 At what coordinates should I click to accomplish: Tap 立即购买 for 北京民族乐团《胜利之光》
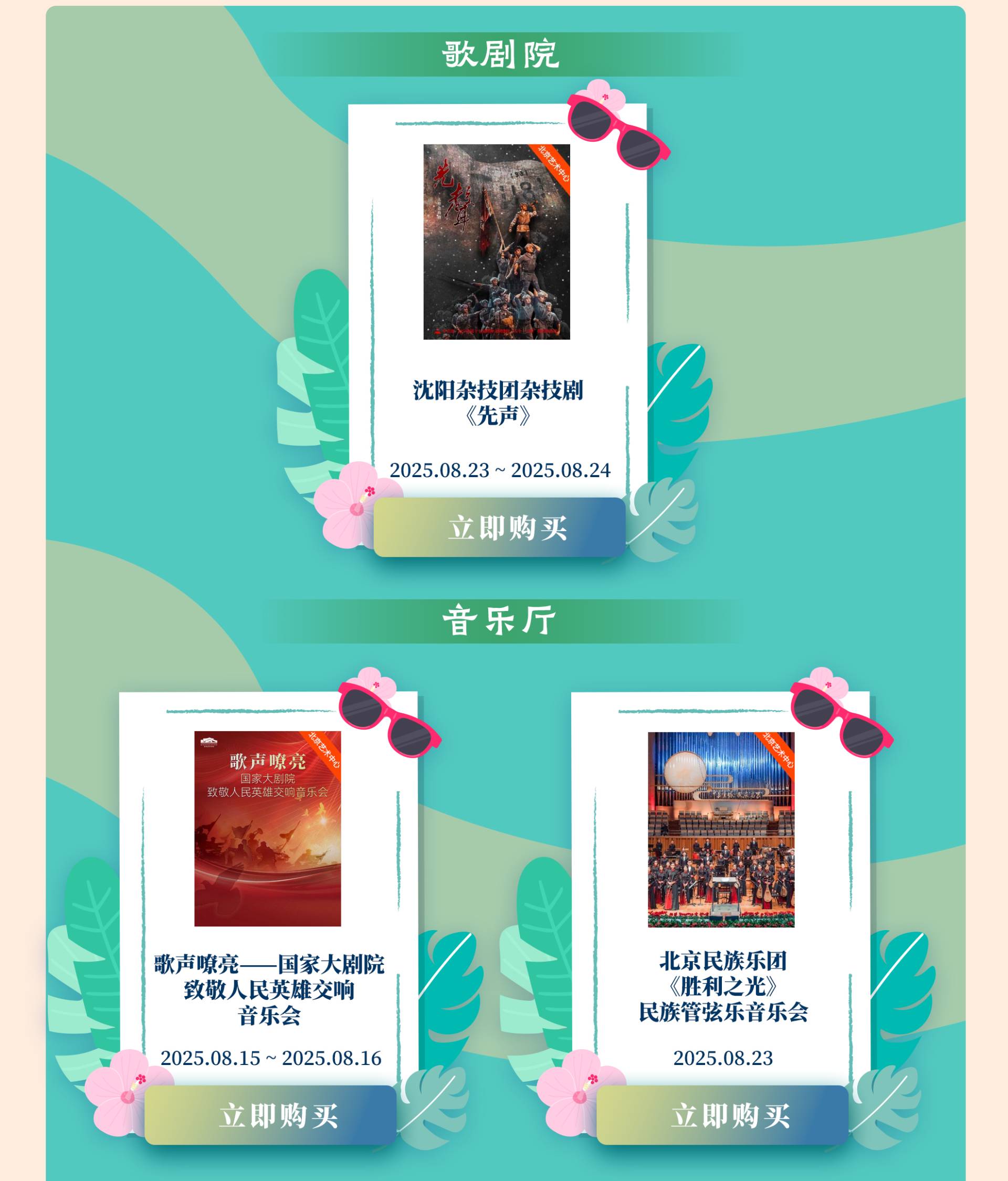pos(722,1115)
